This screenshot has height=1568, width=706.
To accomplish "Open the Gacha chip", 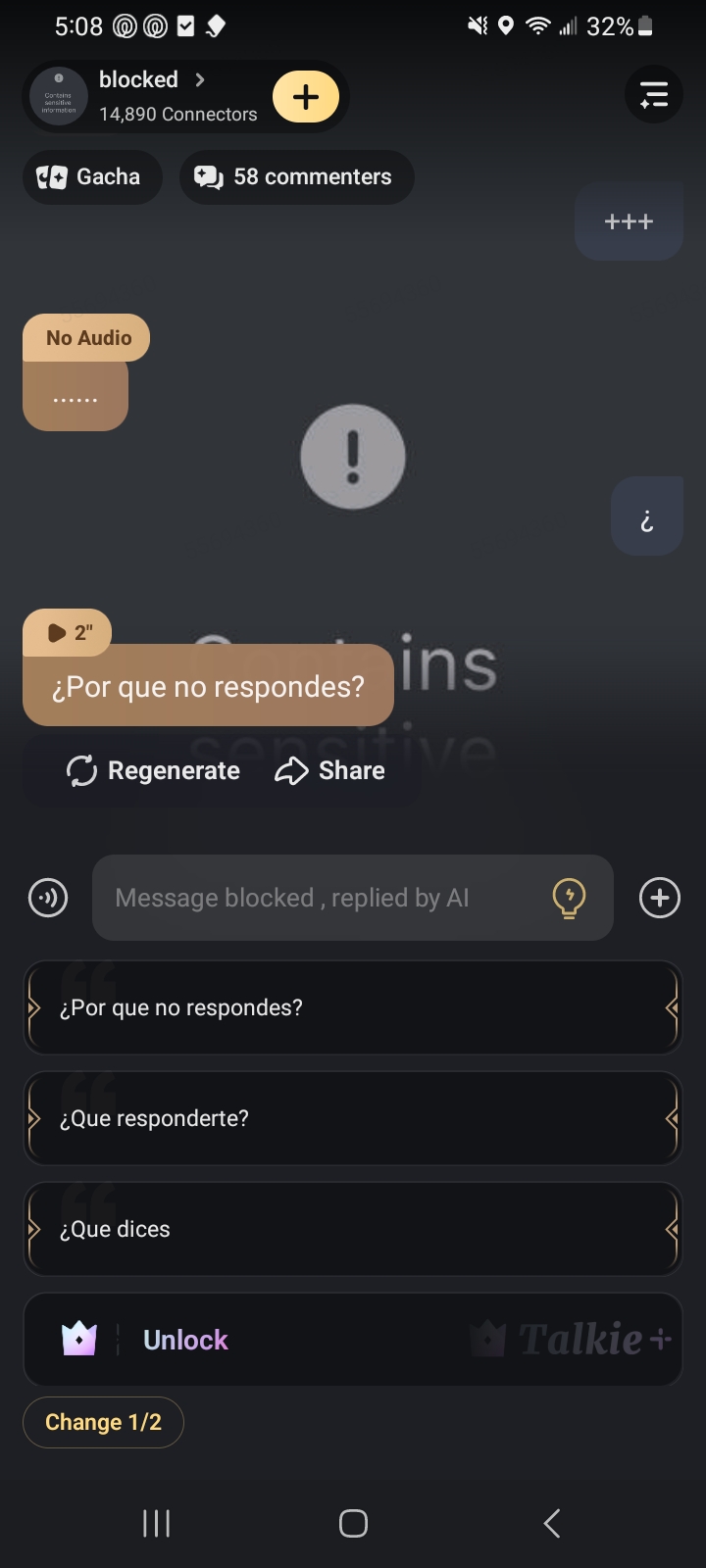I will click(x=91, y=177).
